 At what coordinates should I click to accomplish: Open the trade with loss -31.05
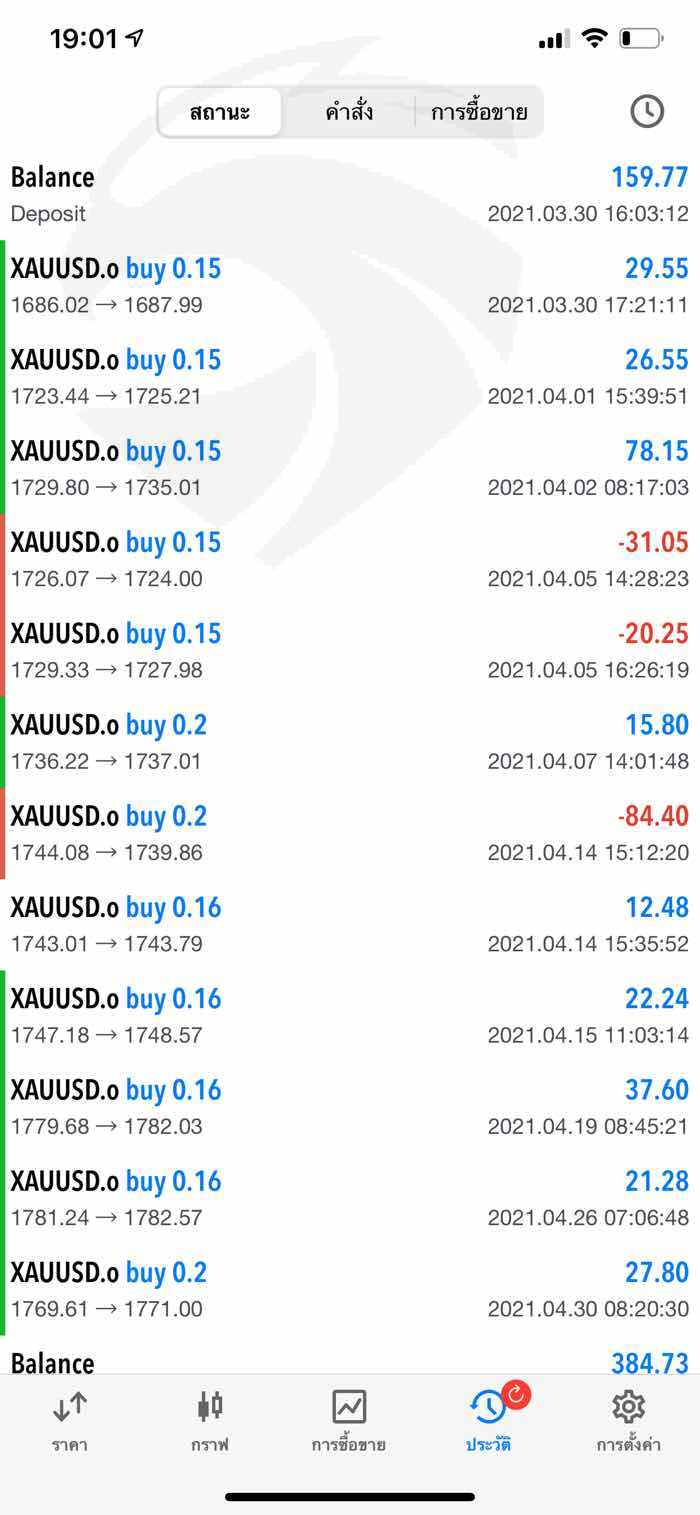point(350,559)
